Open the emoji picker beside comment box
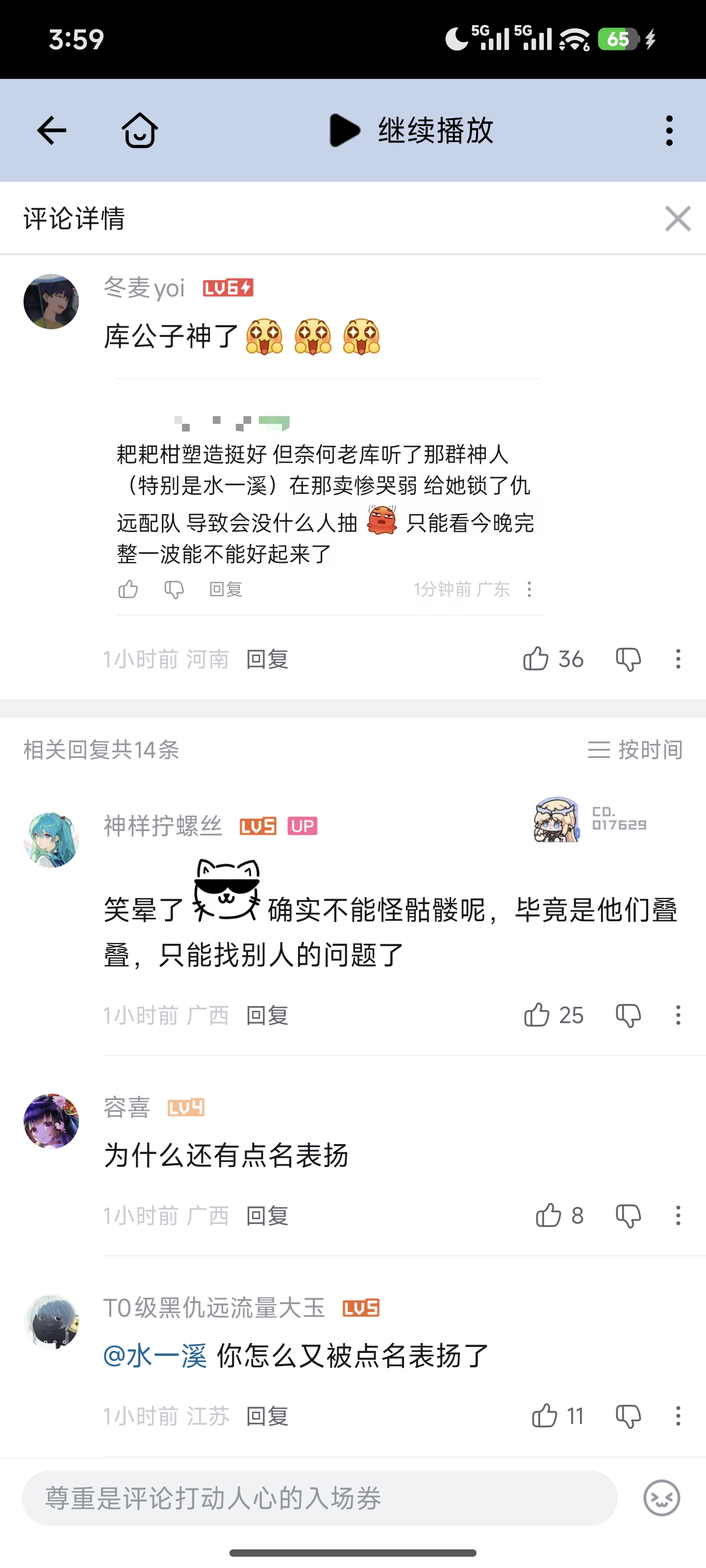This screenshot has height=1568, width=706. 661,1498
